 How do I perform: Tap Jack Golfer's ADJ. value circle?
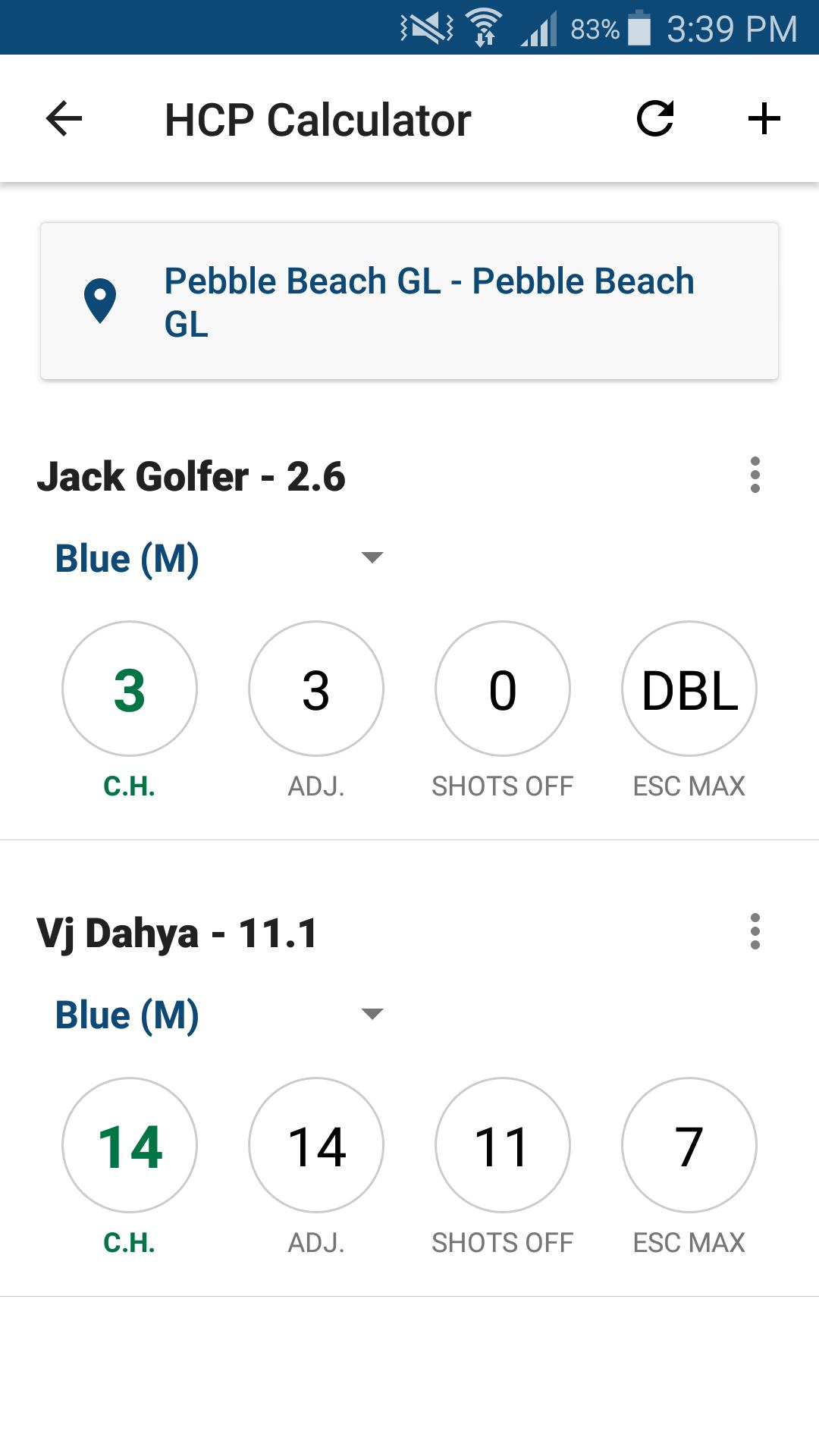(x=316, y=689)
